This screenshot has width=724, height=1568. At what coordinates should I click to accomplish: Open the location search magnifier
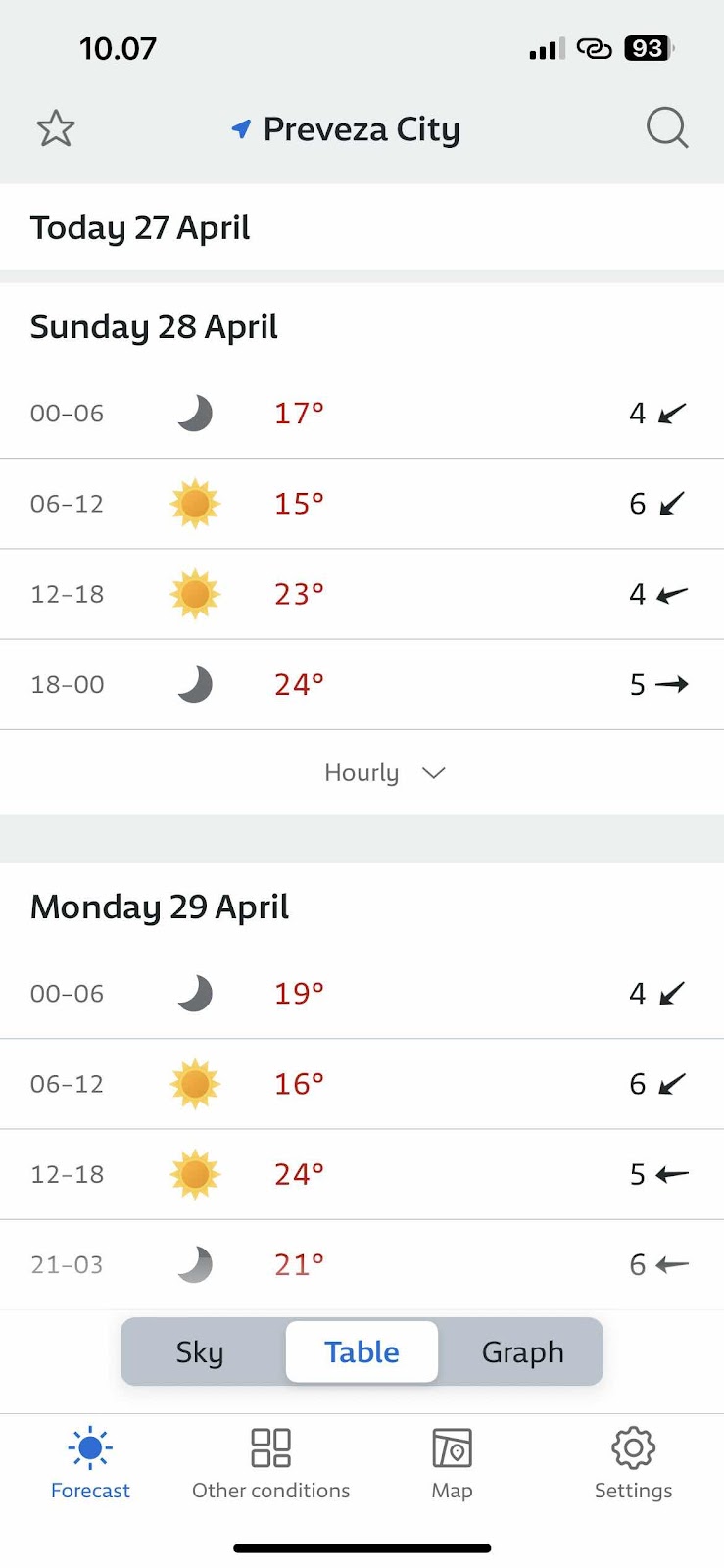click(x=667, y=128)
